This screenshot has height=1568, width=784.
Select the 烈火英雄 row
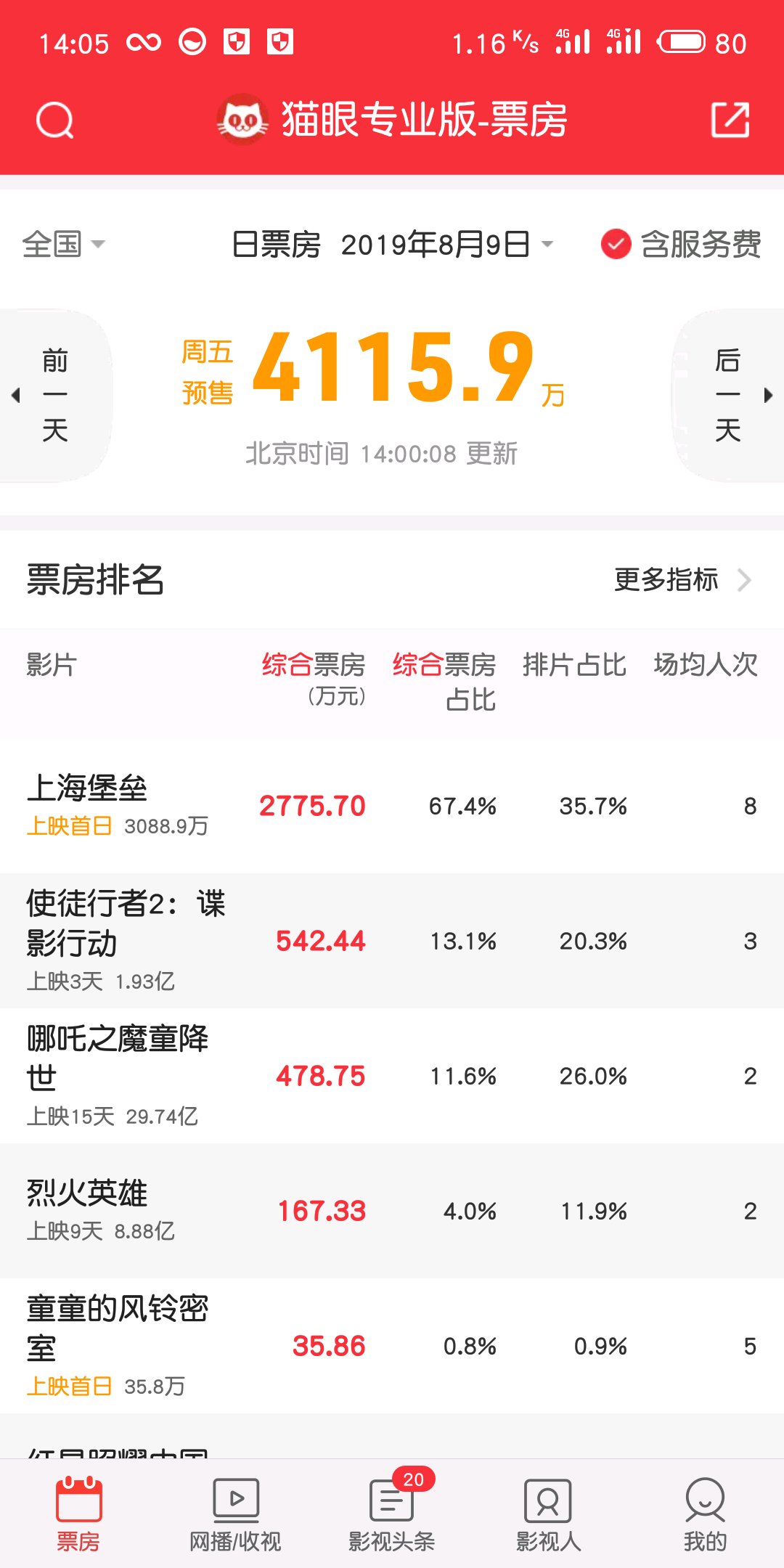pos(392,1211)
